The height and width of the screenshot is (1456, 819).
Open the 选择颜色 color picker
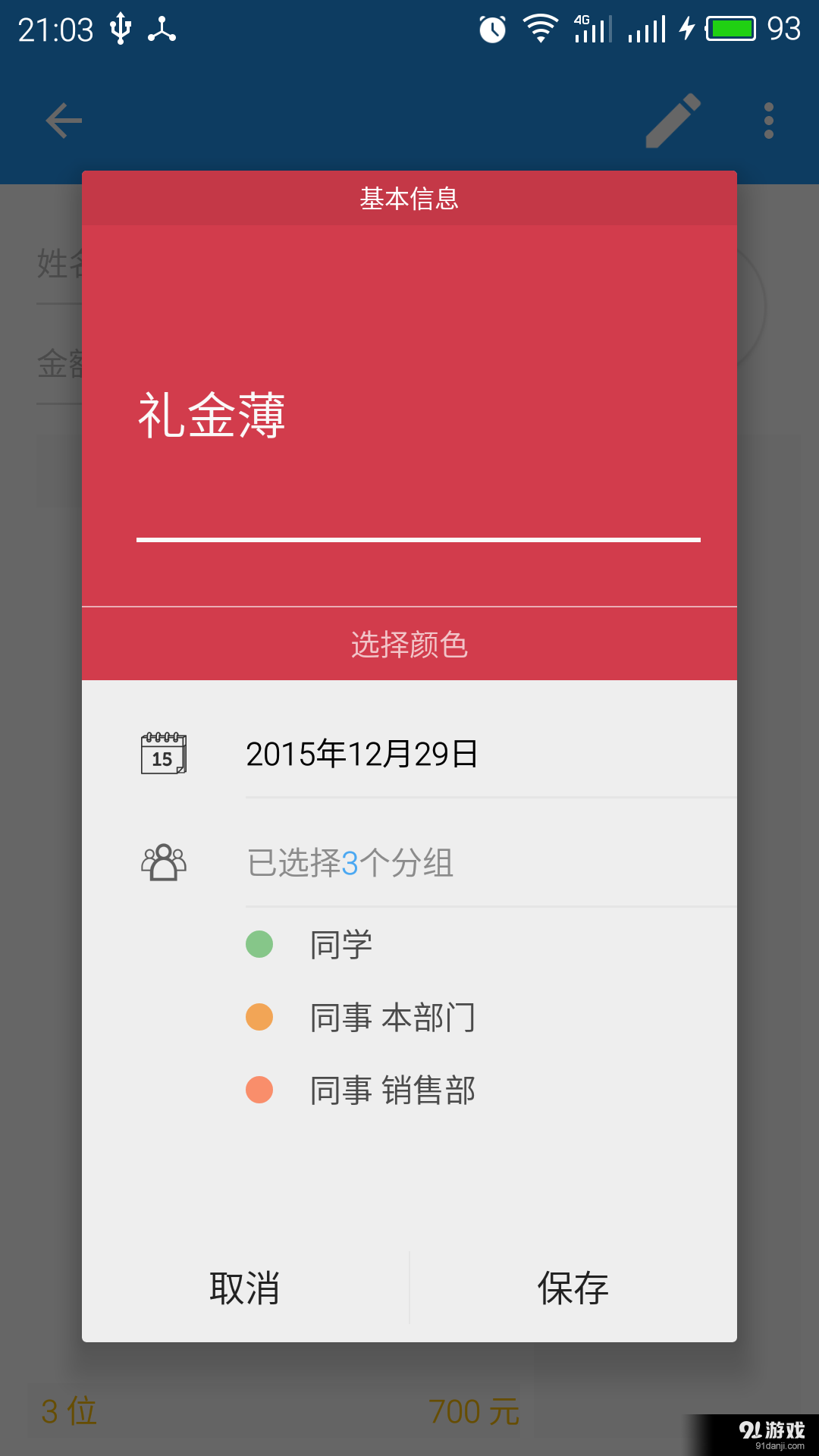409,643
